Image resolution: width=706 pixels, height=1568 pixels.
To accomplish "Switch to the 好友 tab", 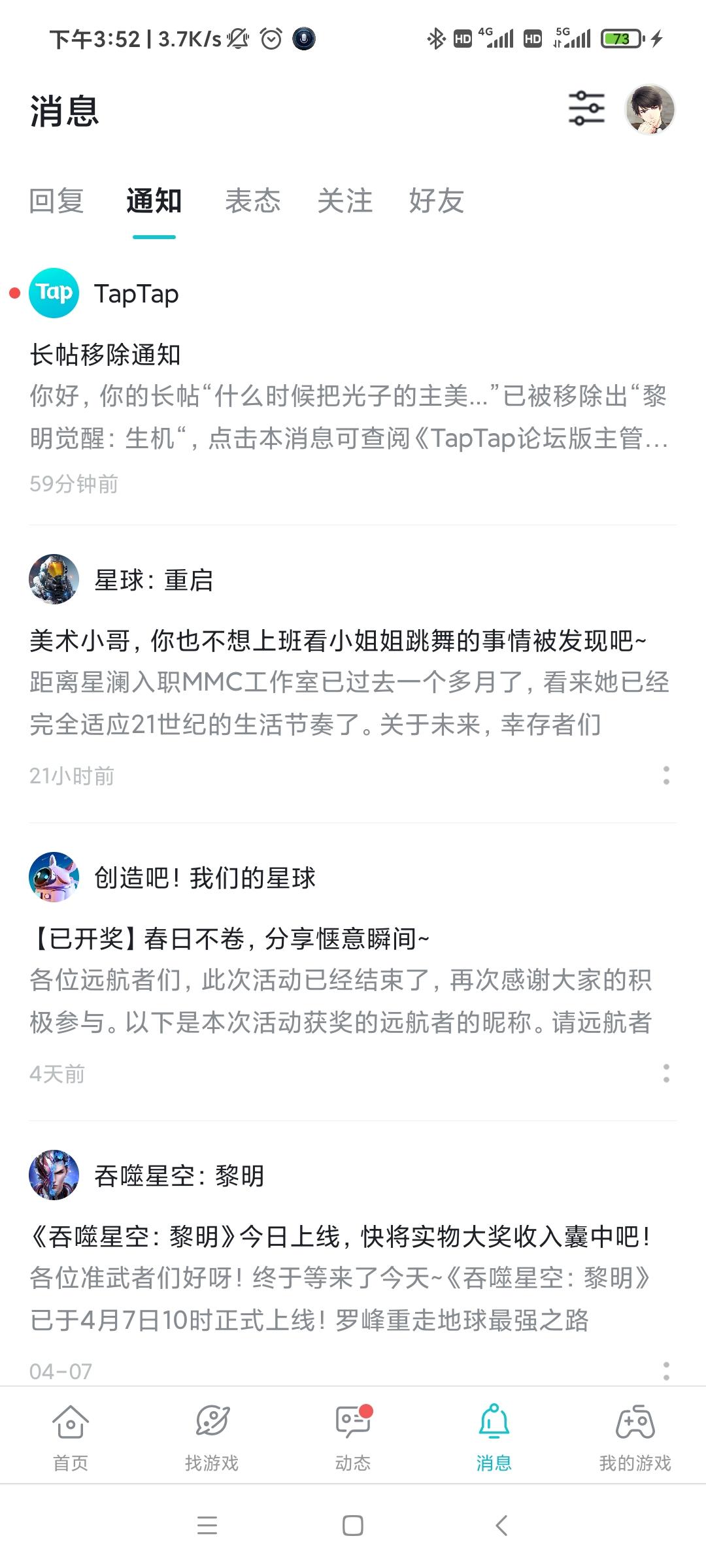I will [x=437, y=203].
